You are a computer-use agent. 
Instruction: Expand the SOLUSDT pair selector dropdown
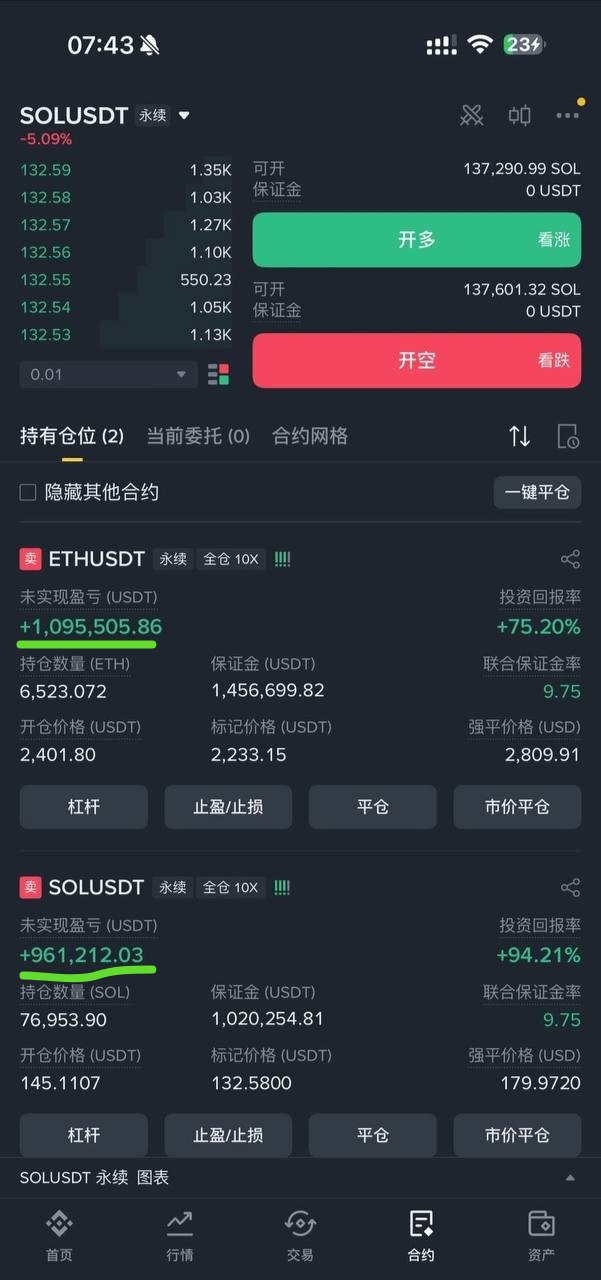pos(184,116)
